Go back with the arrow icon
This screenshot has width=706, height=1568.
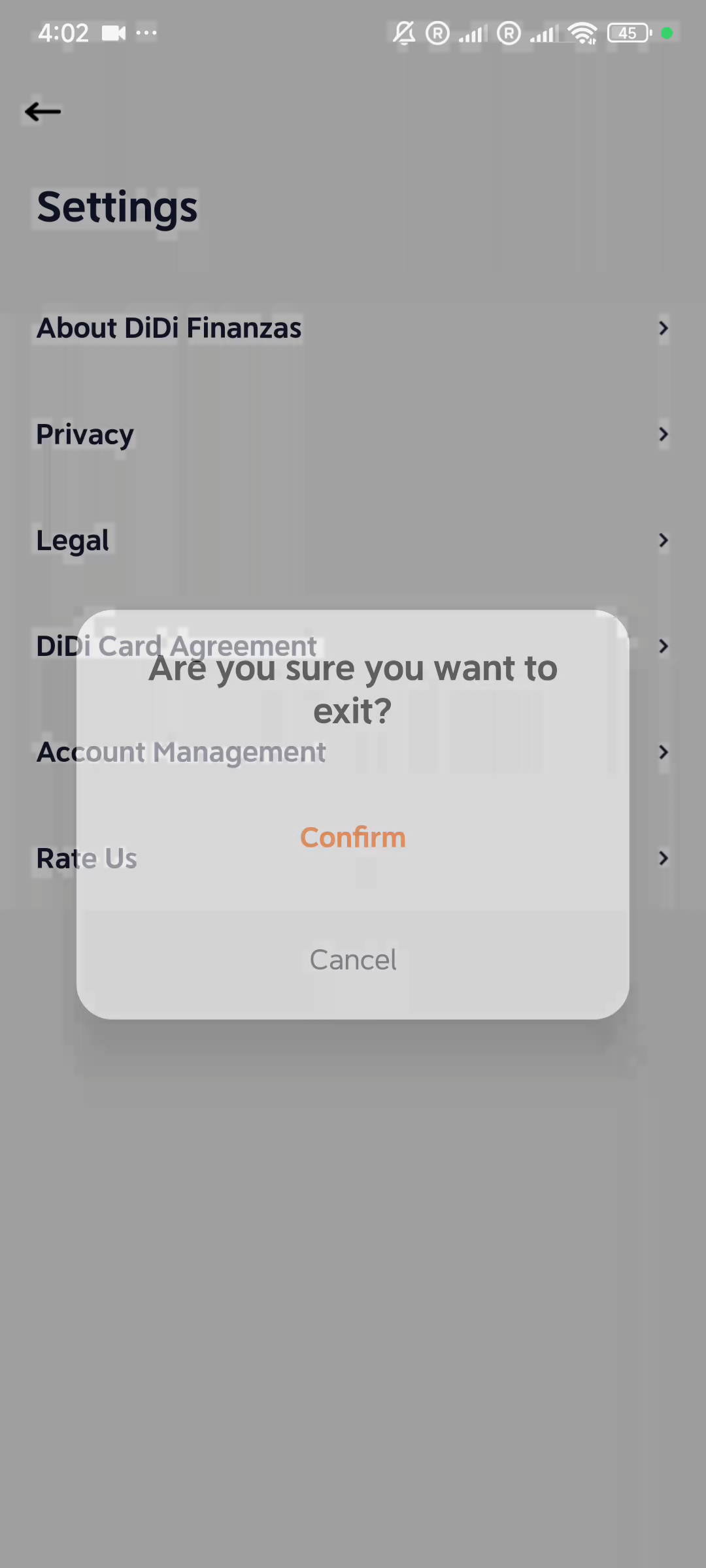pyautogui.click(x=43, y=112)
